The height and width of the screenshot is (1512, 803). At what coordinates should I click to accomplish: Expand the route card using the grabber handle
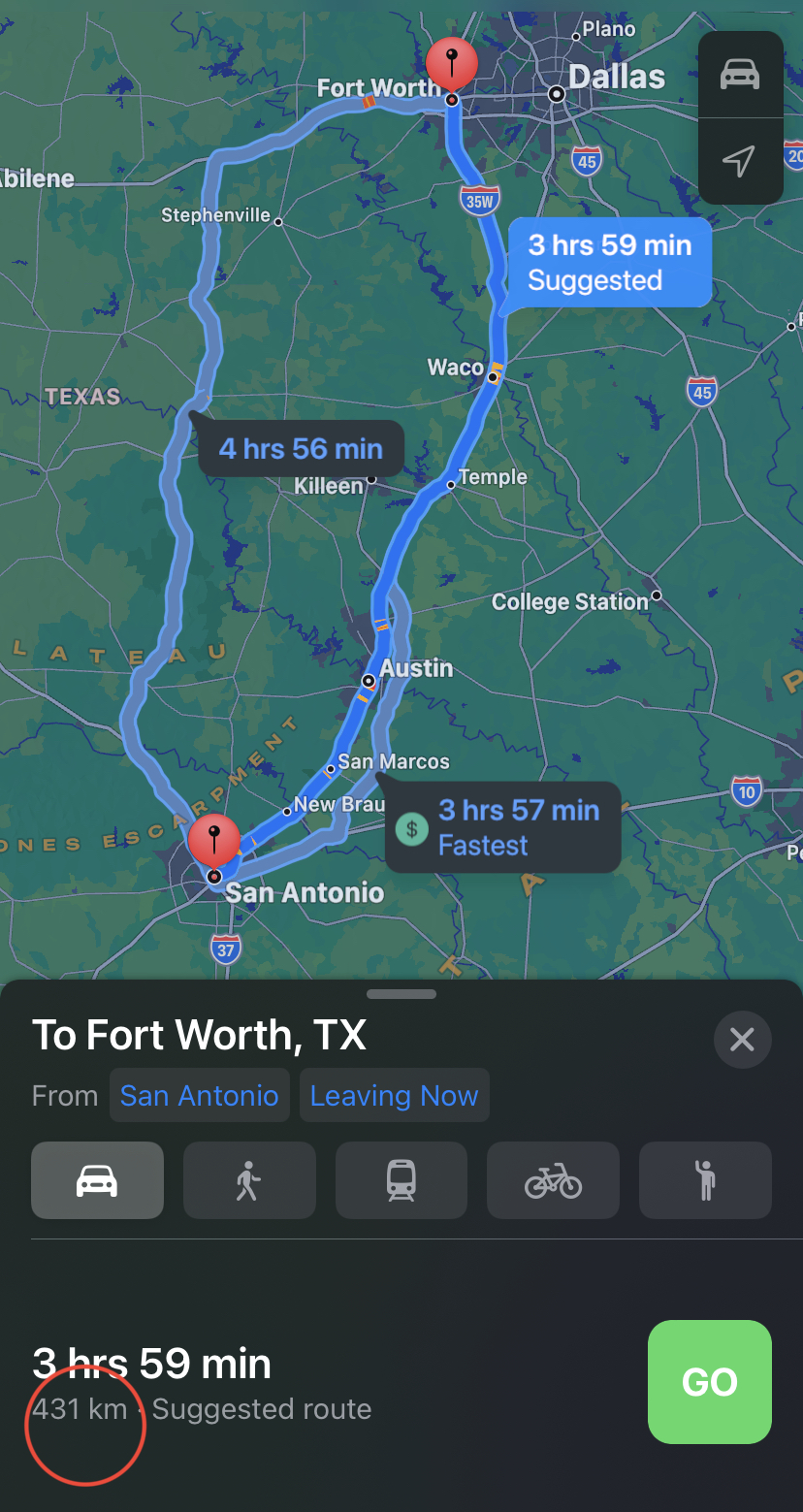tap(401, 994)
